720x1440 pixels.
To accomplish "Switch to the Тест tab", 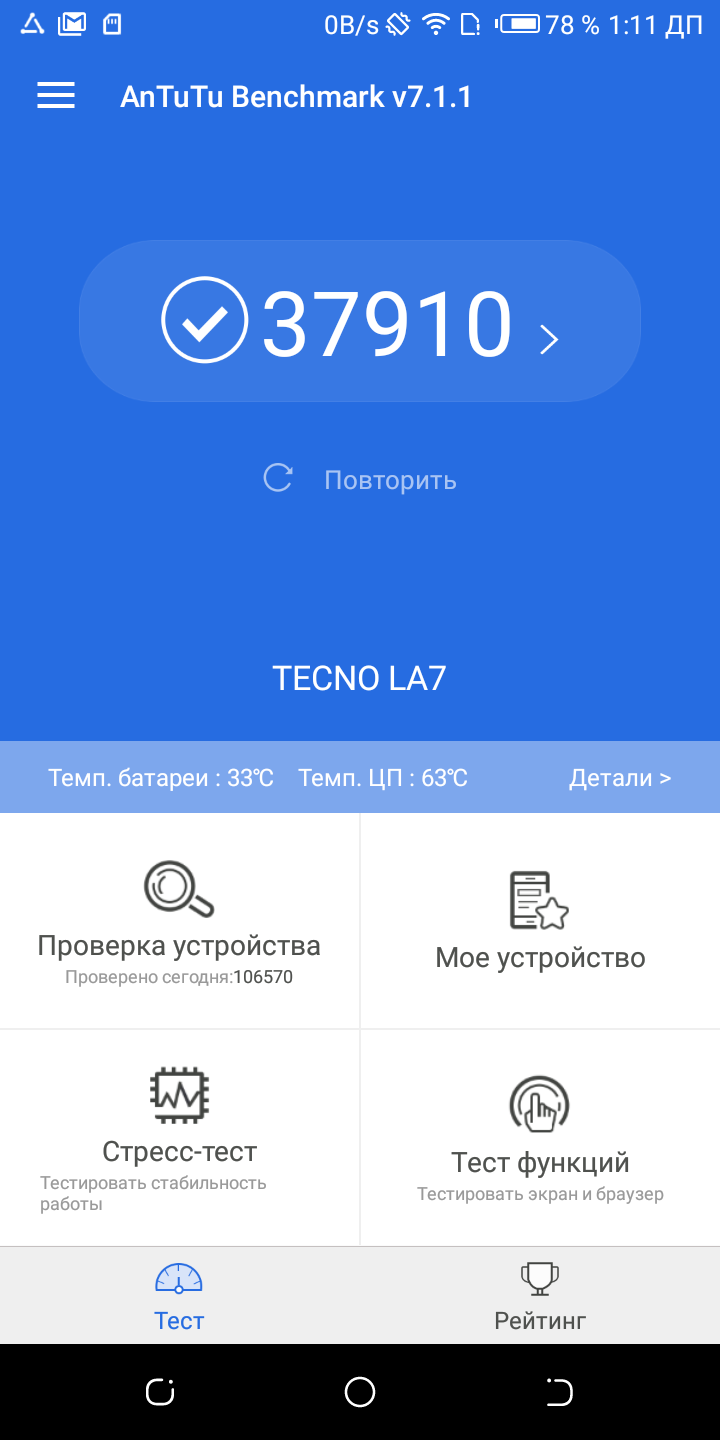I will (179, 1296).
